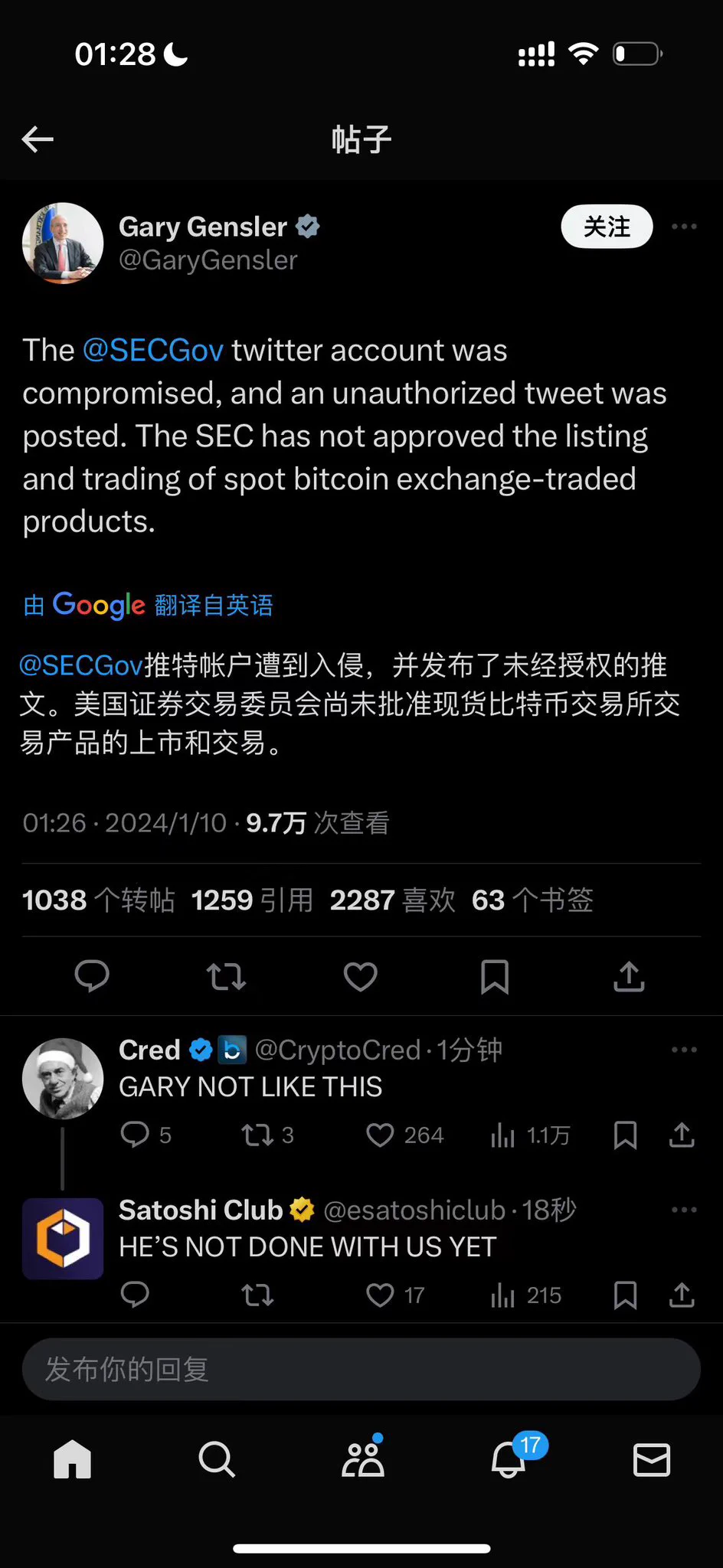Open the @SECGov mention in English text
The height and width of the screenshot is (1568, 723).
click(153, 351)
